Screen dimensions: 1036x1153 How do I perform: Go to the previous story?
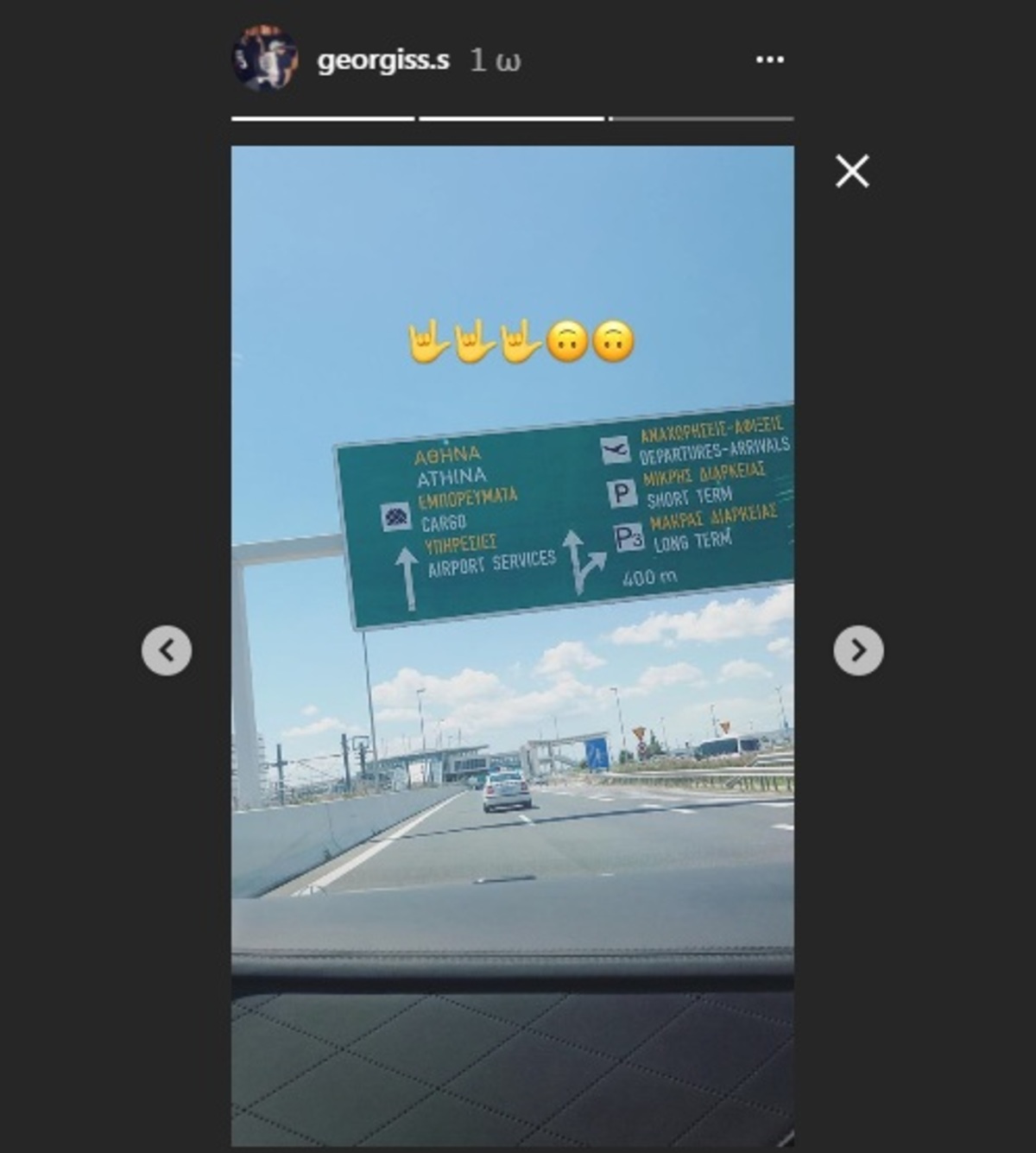pyautogui.click(x=167, y=650)
